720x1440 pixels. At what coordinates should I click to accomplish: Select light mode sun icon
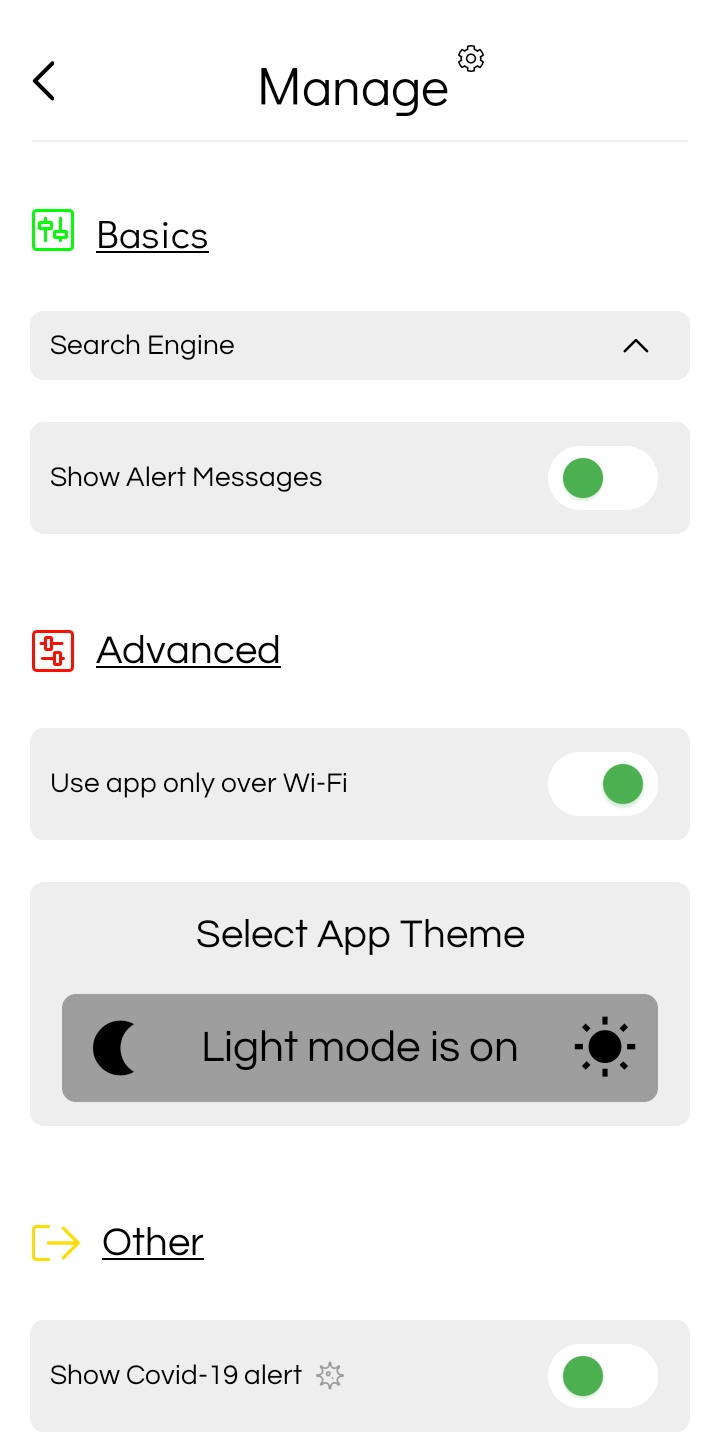(604, 1048)
